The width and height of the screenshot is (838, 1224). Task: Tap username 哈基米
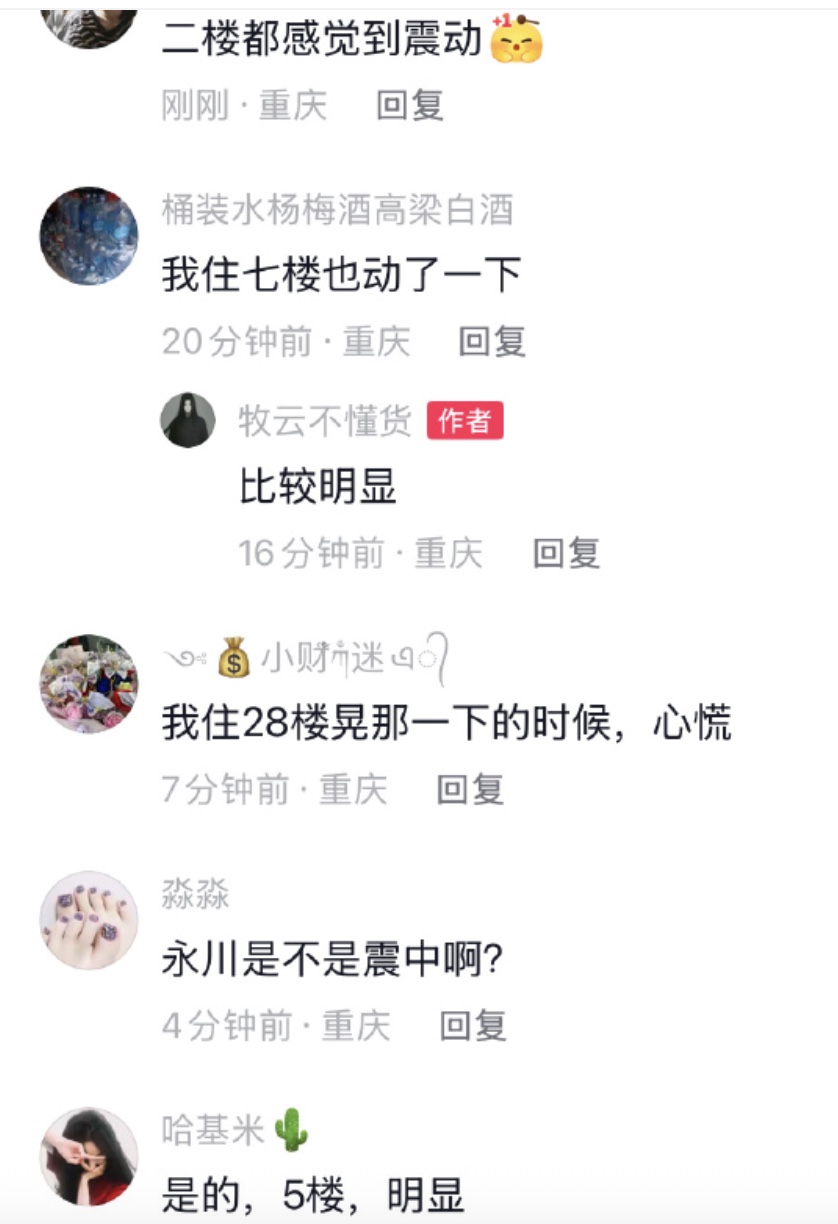213,1130
